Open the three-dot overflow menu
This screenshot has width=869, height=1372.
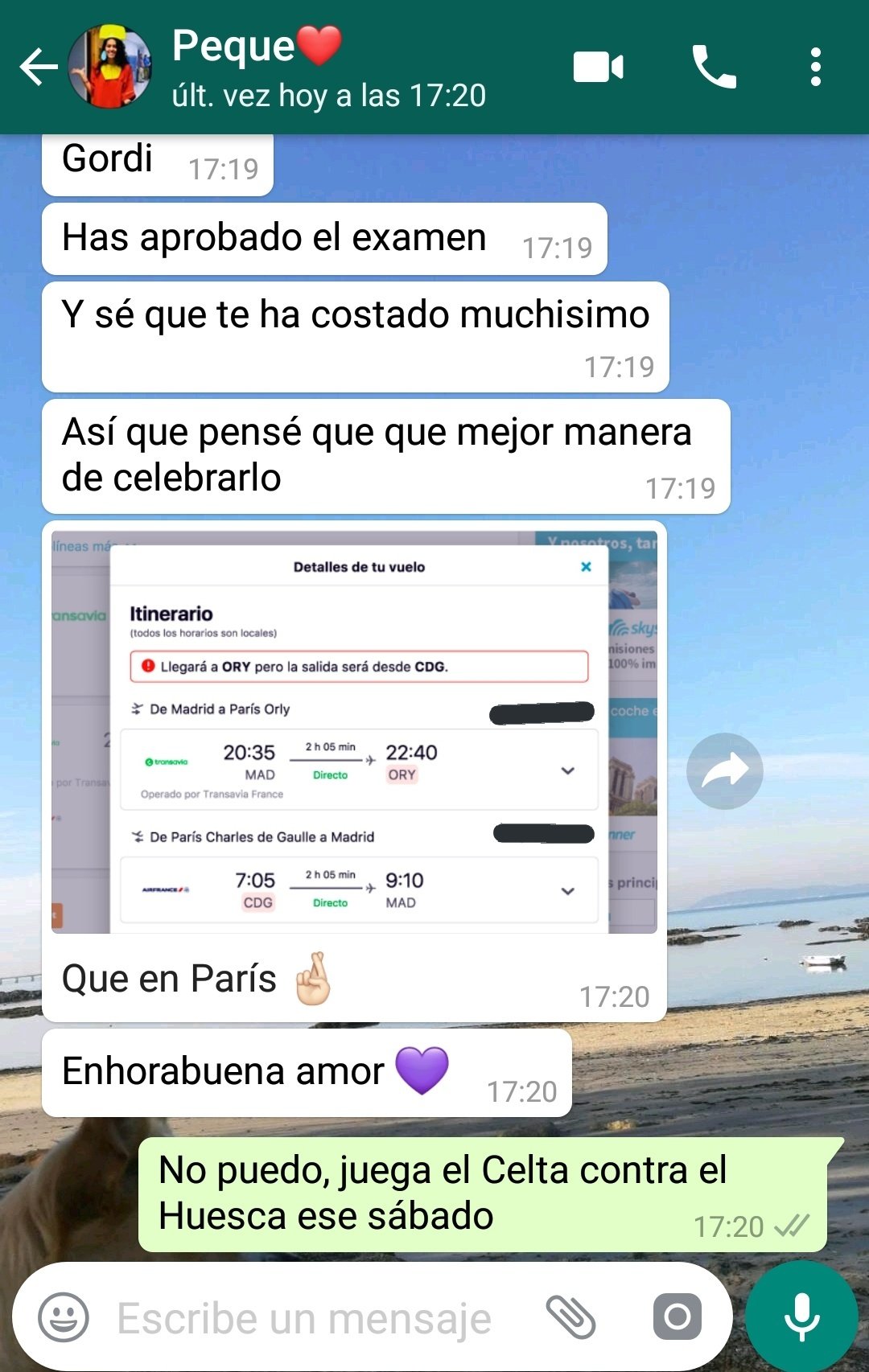click(816, 67)
